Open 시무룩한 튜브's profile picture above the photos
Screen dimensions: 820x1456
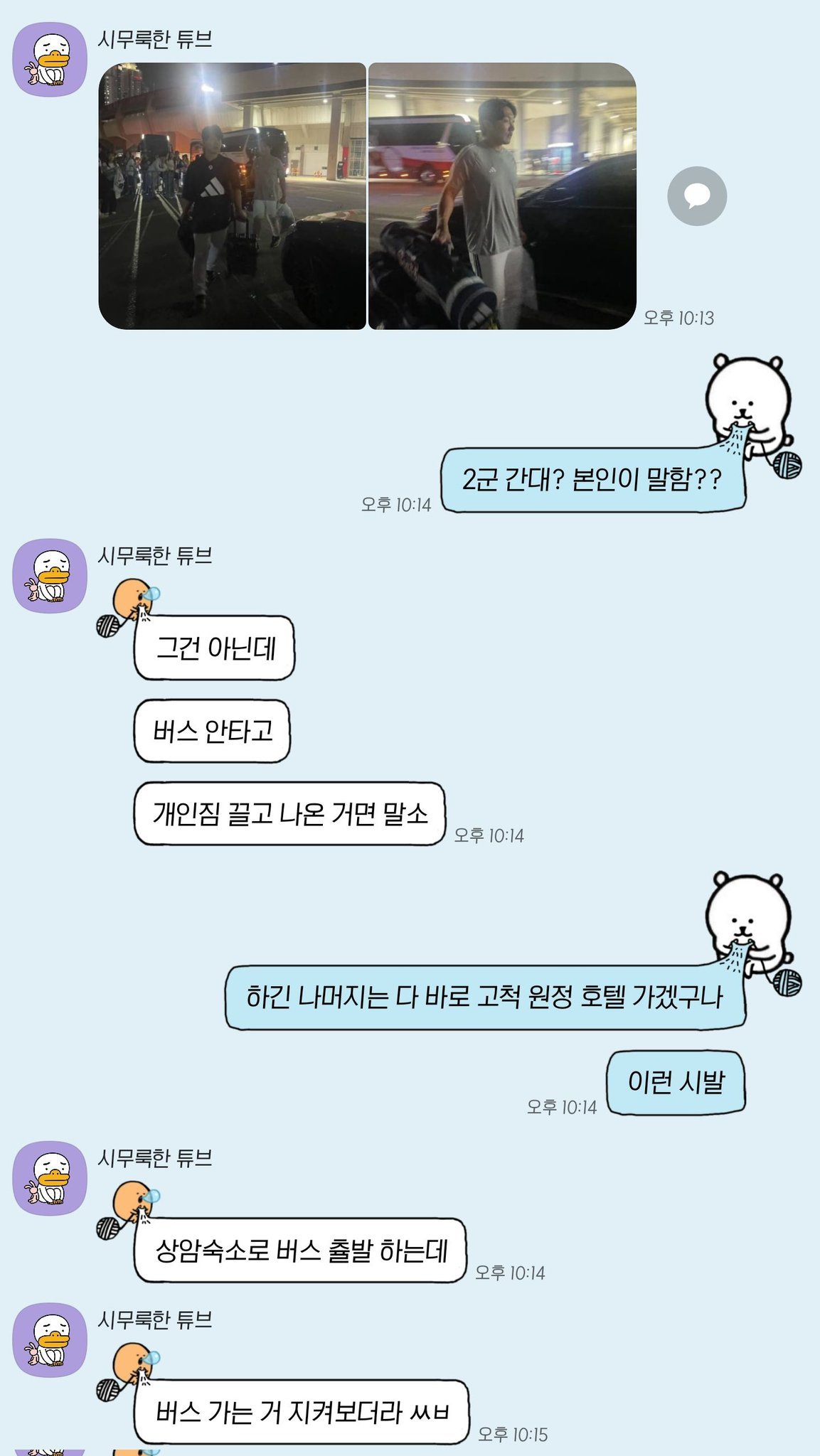50,59
